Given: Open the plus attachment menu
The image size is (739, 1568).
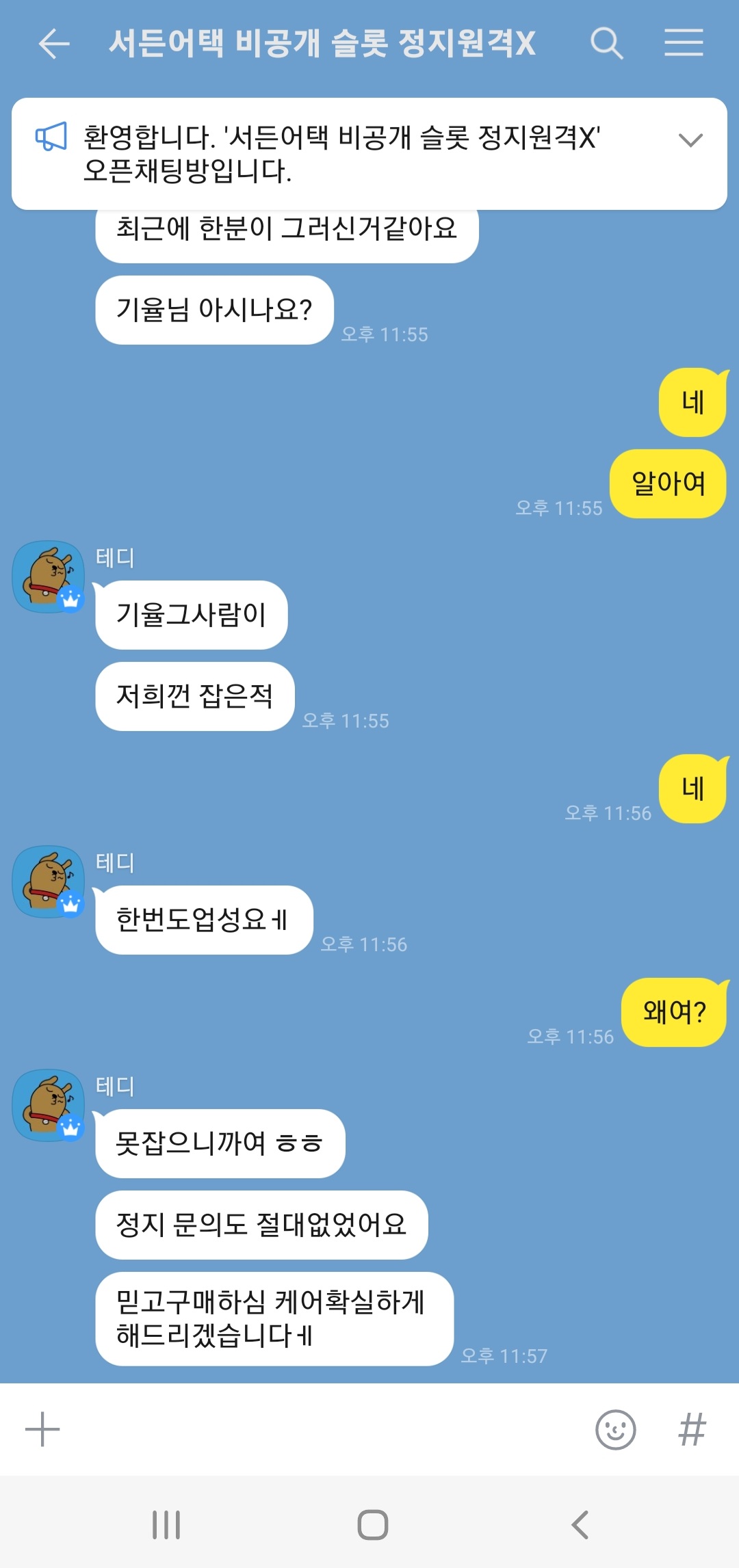Looking at the screenshot, I should [x=42, y=1429].
